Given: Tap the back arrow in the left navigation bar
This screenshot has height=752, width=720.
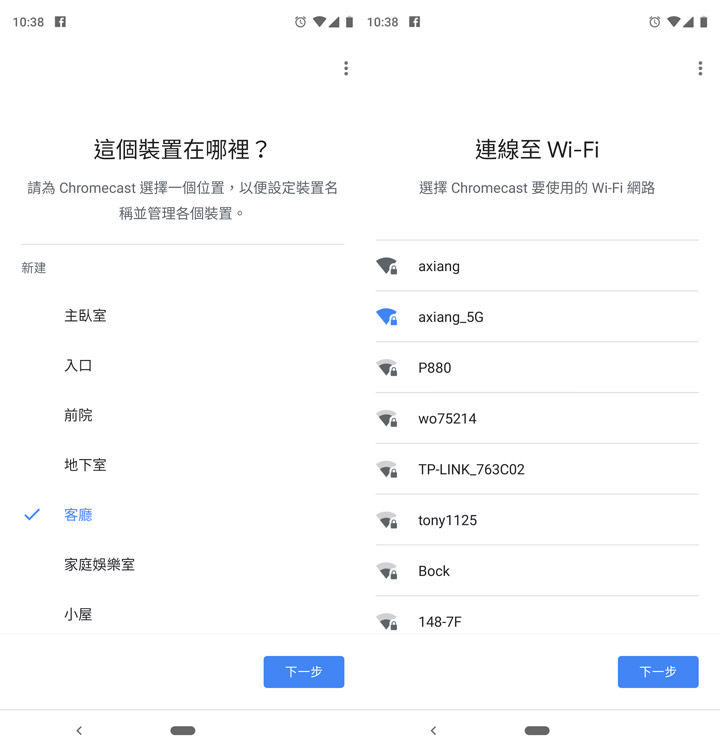Looking at the screenshot, I should (79, 731).
